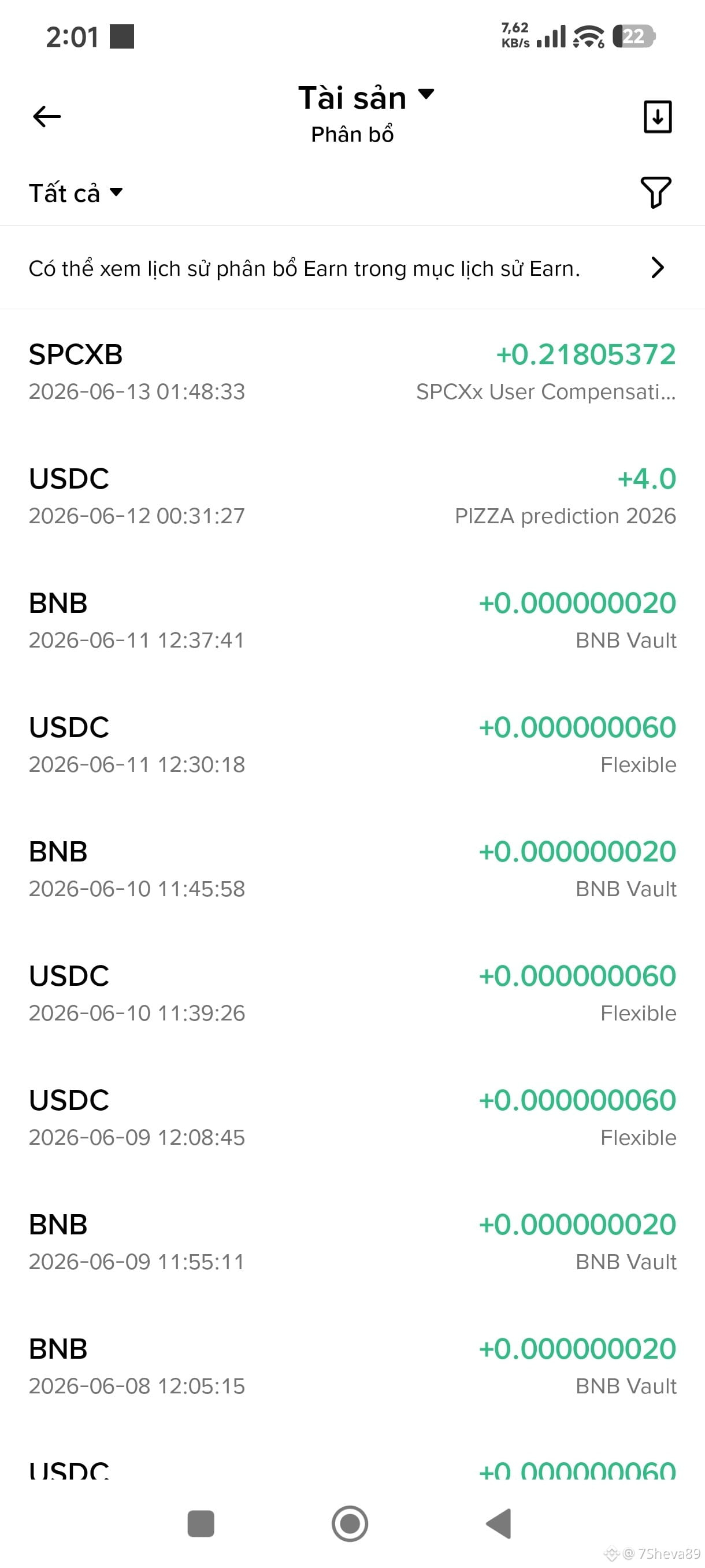705x1568 pixels.
Task: Select BNB Vault entry from 2026-06-09 11:55:11
Action: pos(352,1242)
